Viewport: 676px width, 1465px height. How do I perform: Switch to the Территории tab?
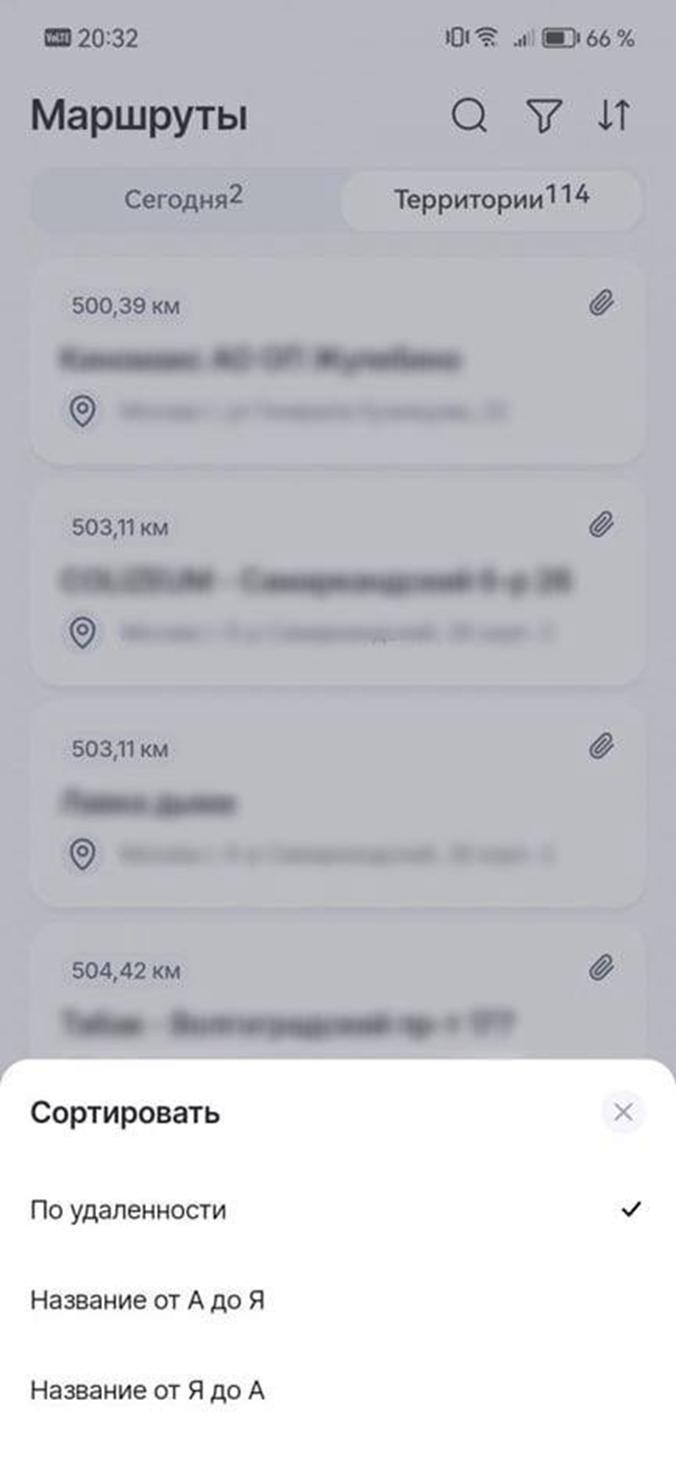(x=491, y=199)
